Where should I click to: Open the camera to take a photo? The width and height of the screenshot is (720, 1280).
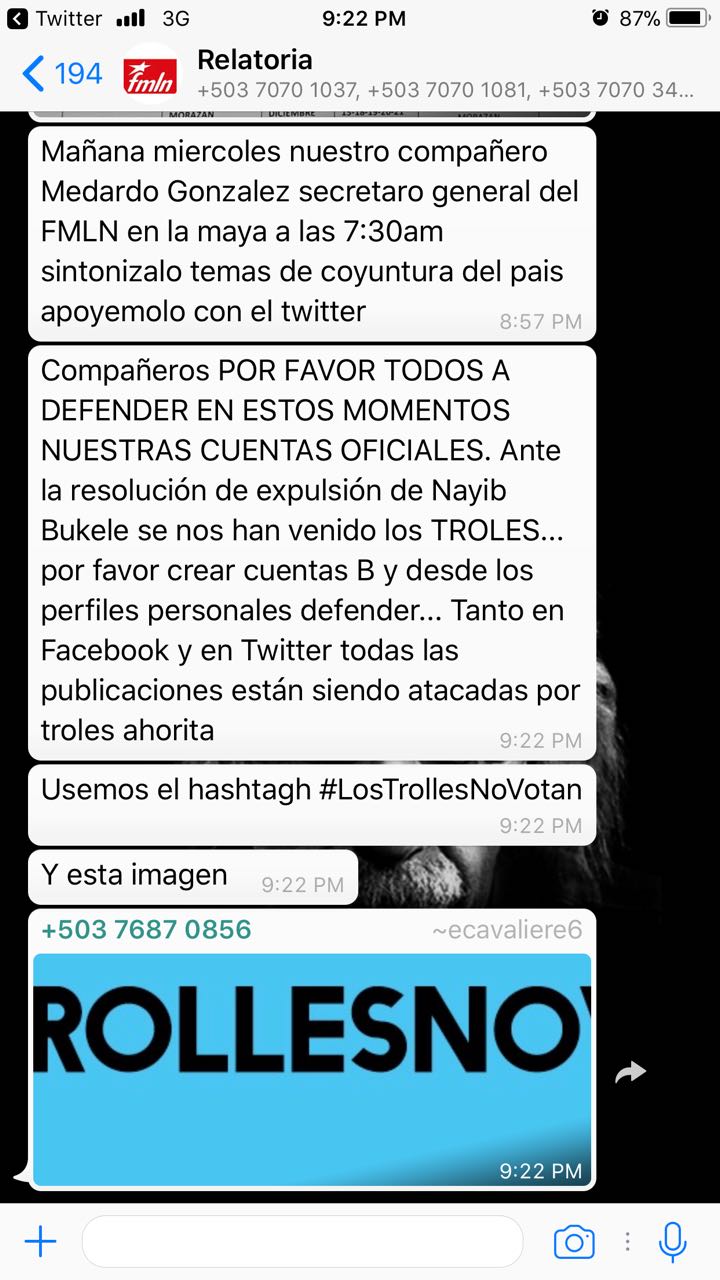(574, 1242)
